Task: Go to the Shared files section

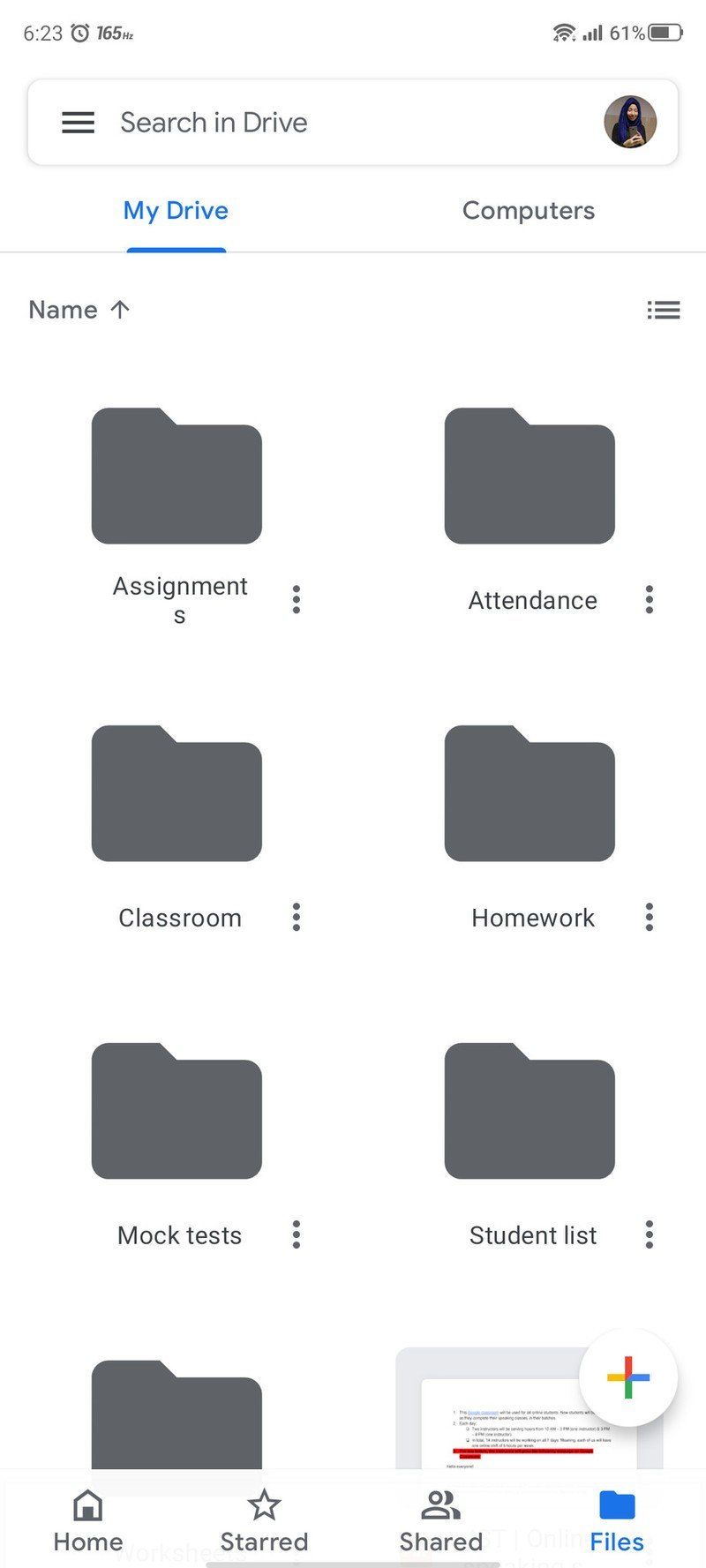Action: point(440,1518)
